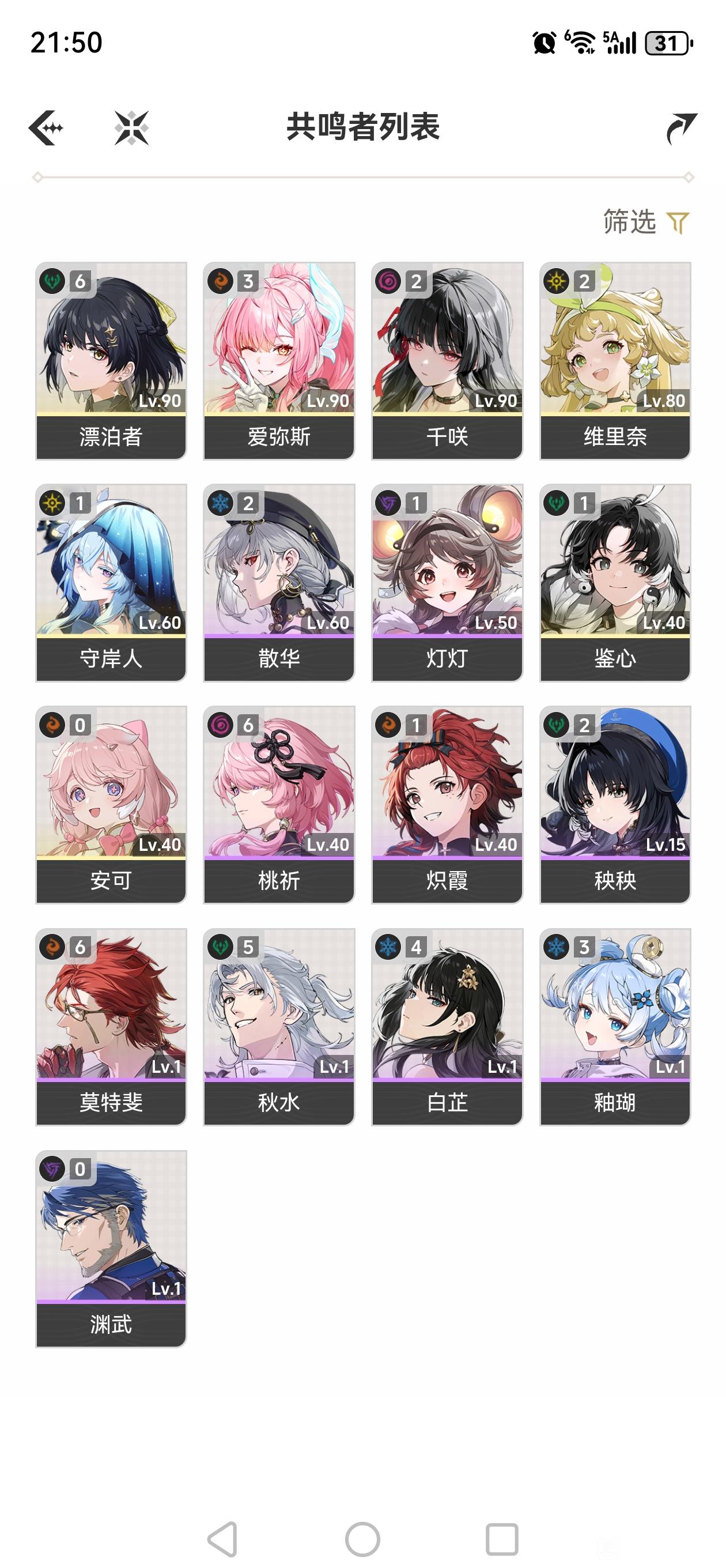
Task: Tap the crossed-swords icon in the header
Action: pyautogui.click(x=131, y=128)
